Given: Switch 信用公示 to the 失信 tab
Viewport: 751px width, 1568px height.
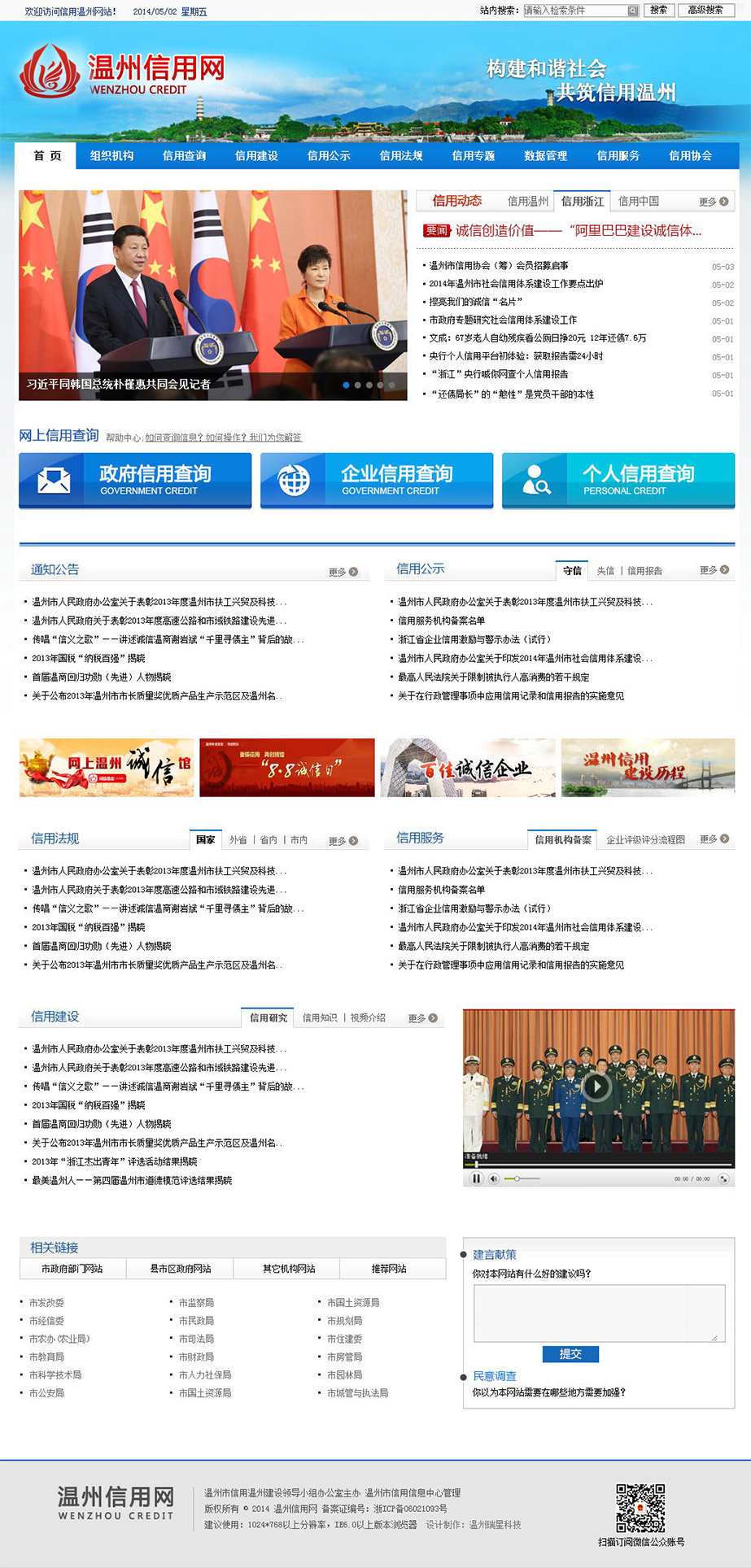Looking at the screenshot, I should (x=605, y=571).
